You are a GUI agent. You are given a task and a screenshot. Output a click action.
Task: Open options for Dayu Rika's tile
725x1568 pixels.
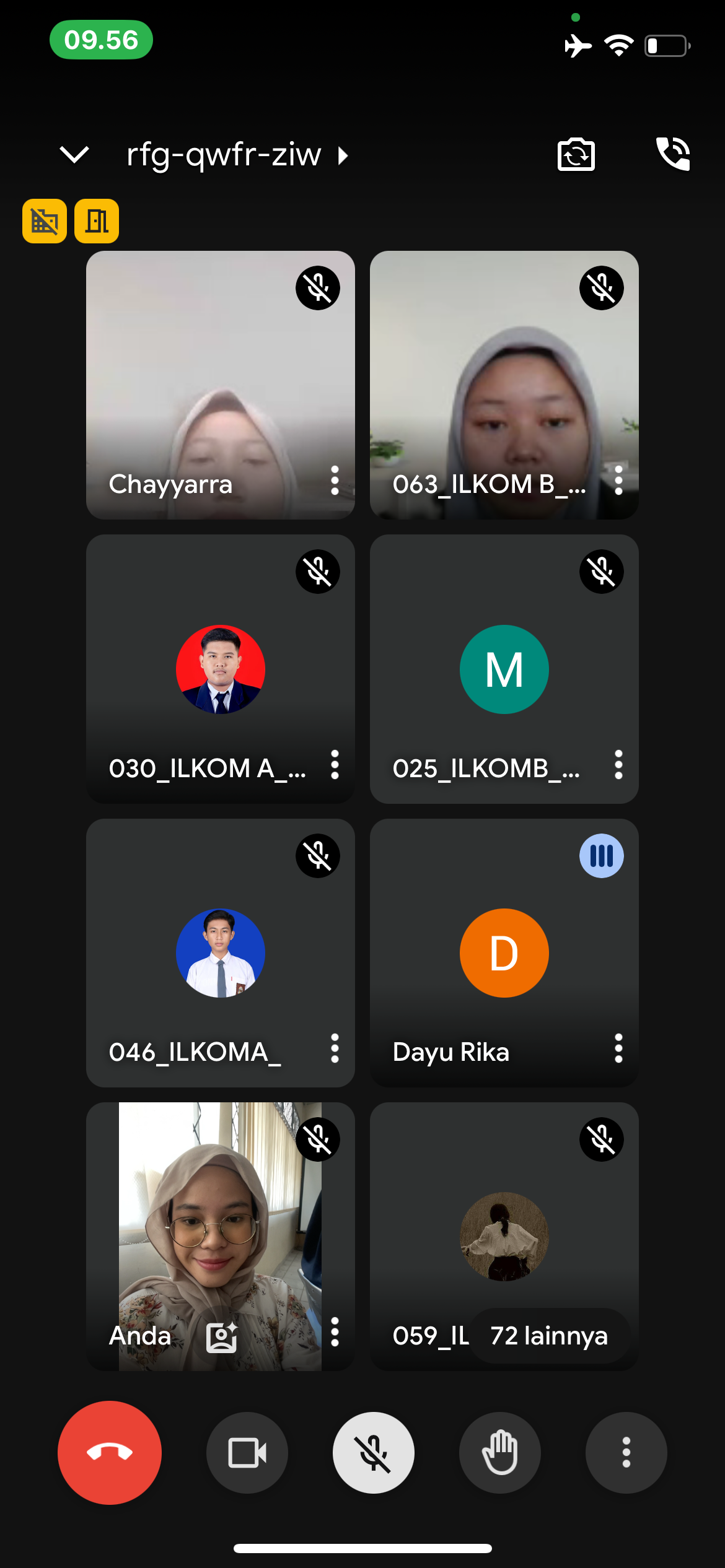(x=618, y=1048)
